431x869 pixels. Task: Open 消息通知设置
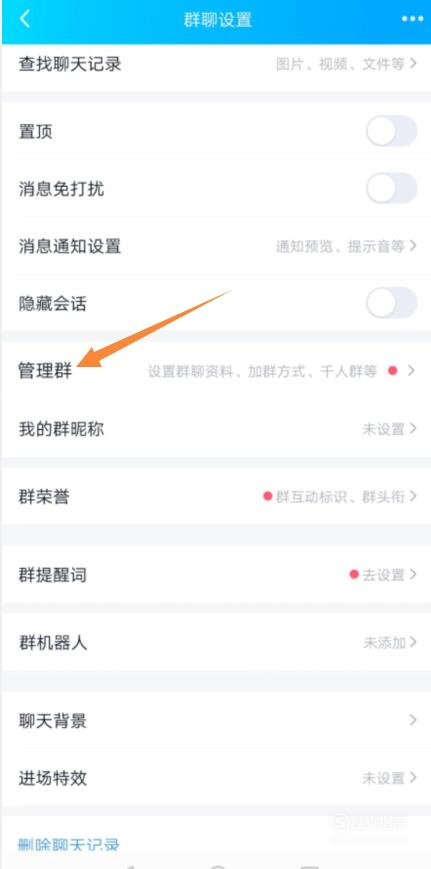pos(216,246)
